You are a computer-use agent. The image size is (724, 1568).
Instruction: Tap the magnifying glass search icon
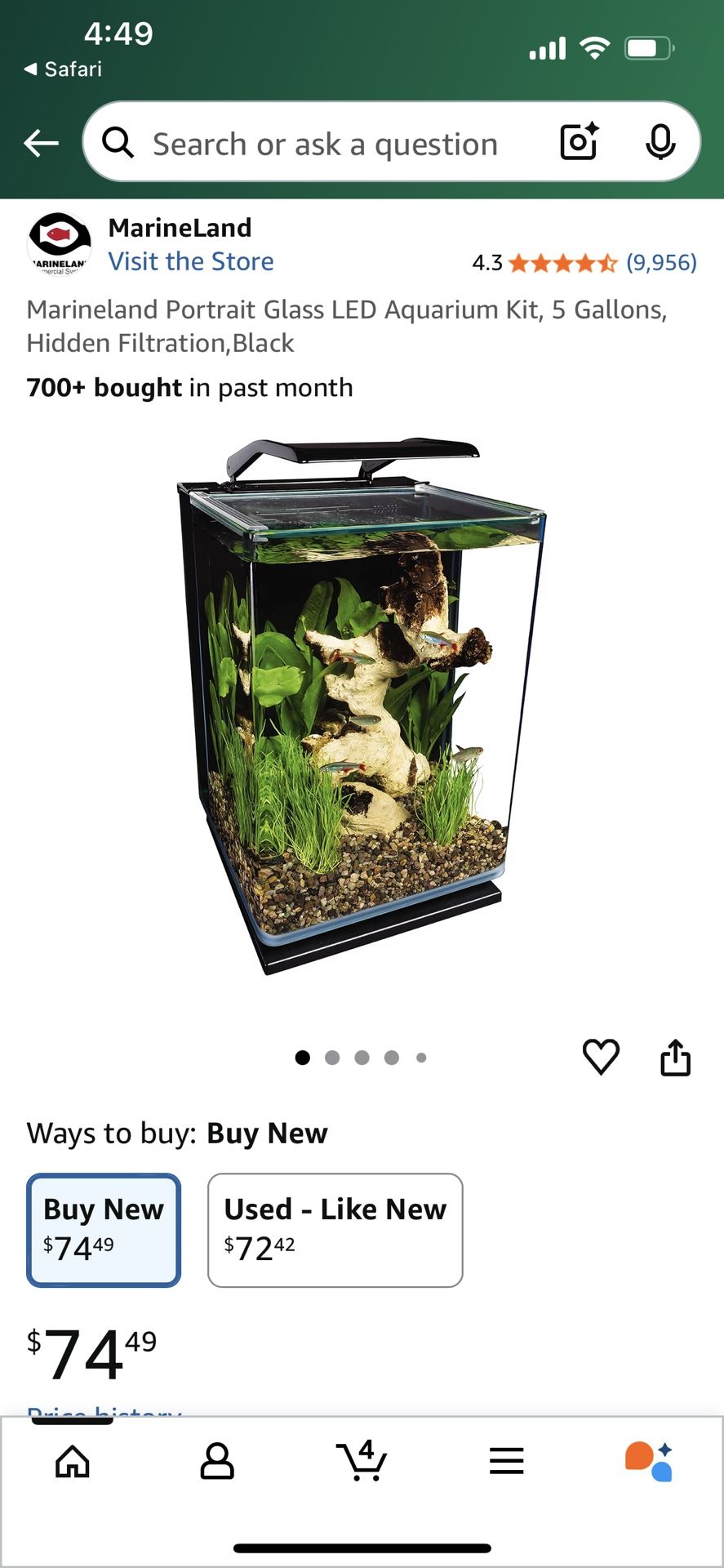(119, 142)
